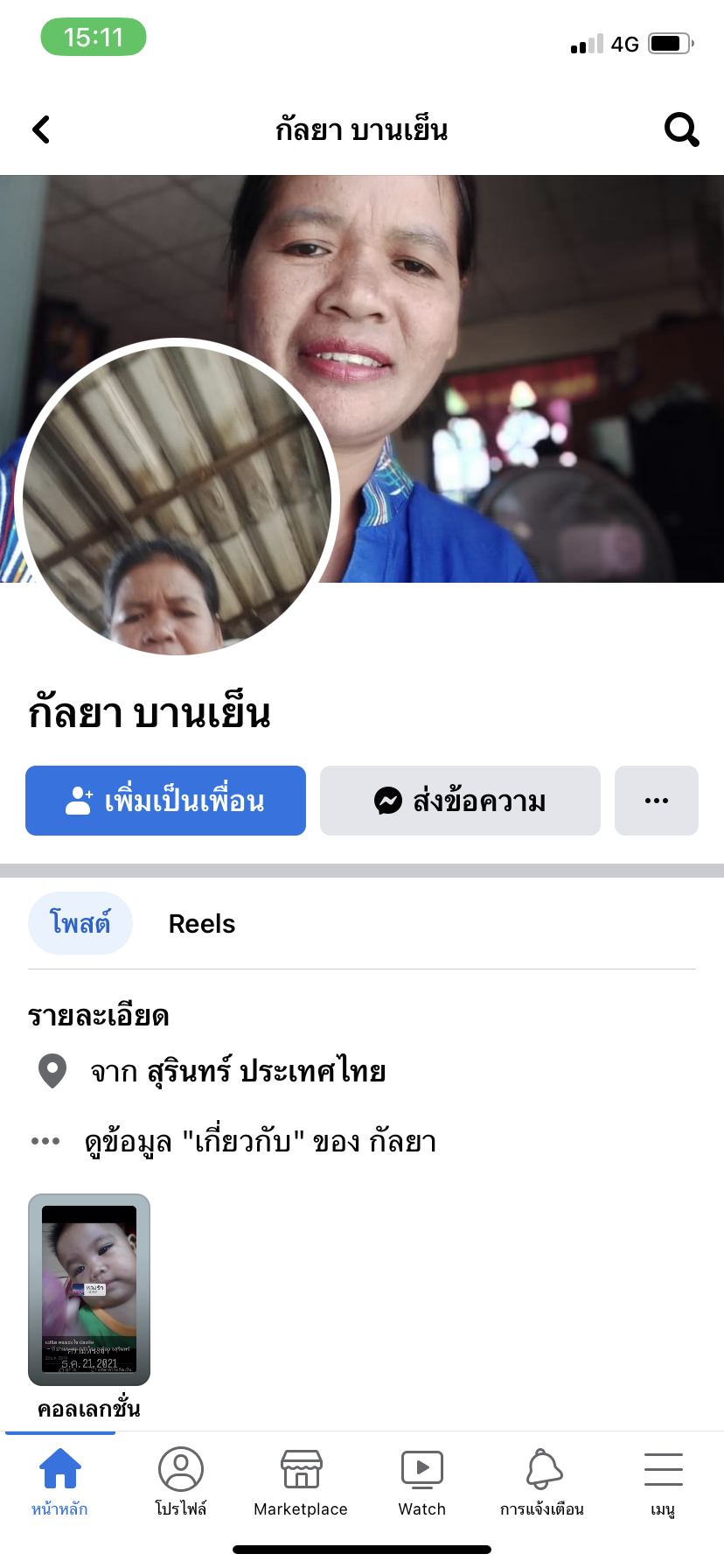Open the คอลเลกชั่น collection thumbnail
724x1568 pixels.
[x=89, y=1290]
